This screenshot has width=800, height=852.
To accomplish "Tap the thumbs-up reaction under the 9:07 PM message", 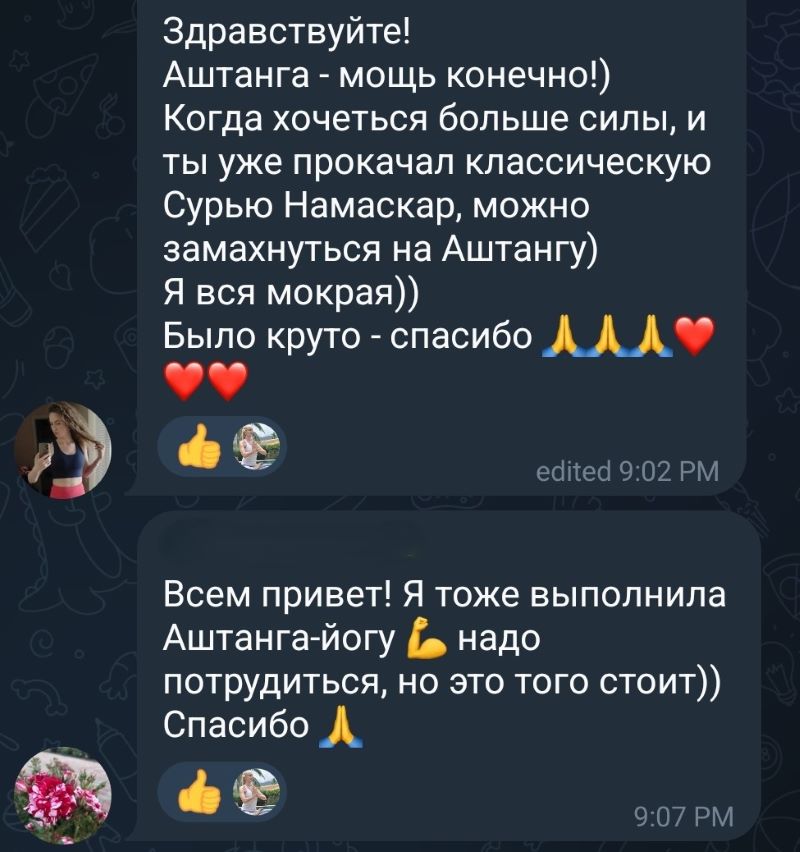I will pyautogui.click(x=199, y=796).
